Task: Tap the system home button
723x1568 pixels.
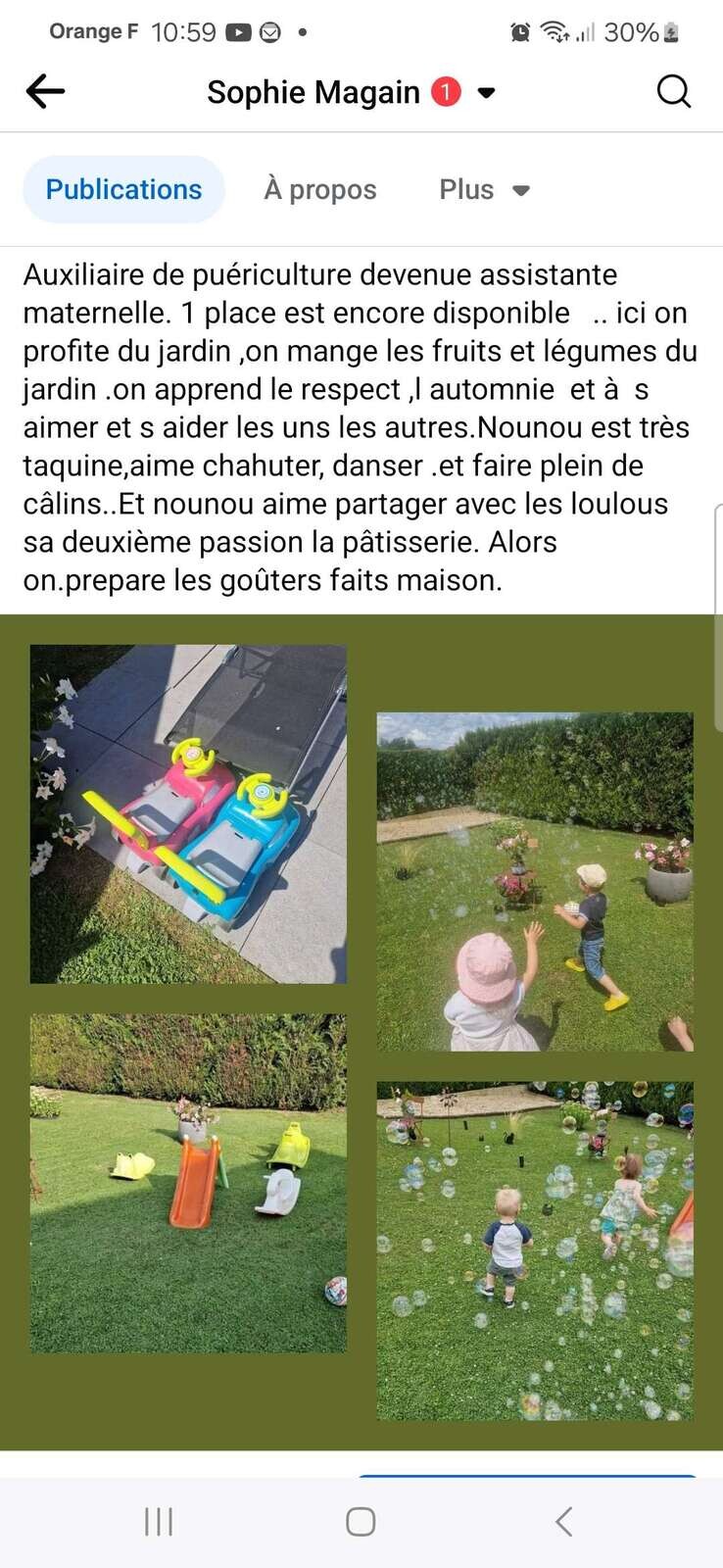Action: pyautogui.click(x=361, y=1521)
